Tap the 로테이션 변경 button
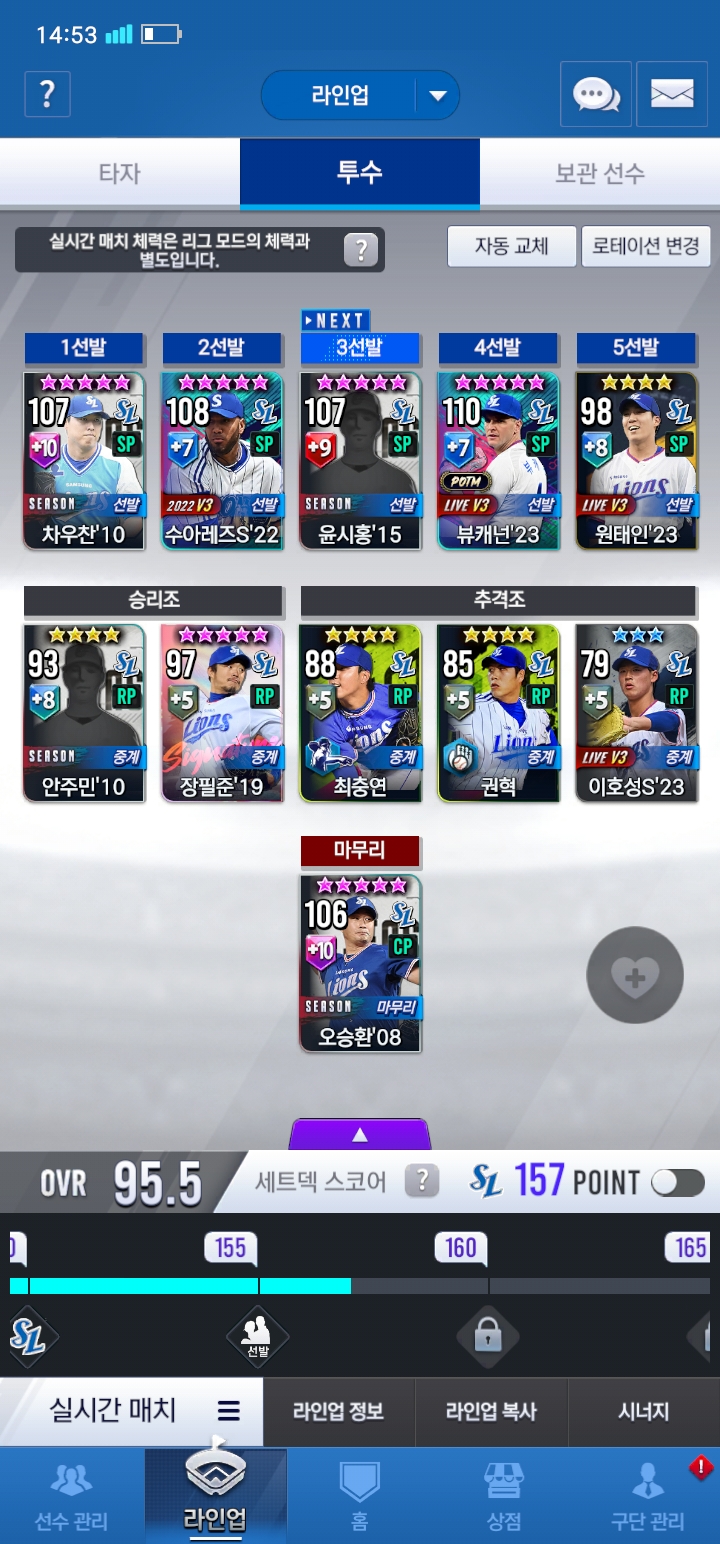720x1544 pixels. tap(646, 246)
